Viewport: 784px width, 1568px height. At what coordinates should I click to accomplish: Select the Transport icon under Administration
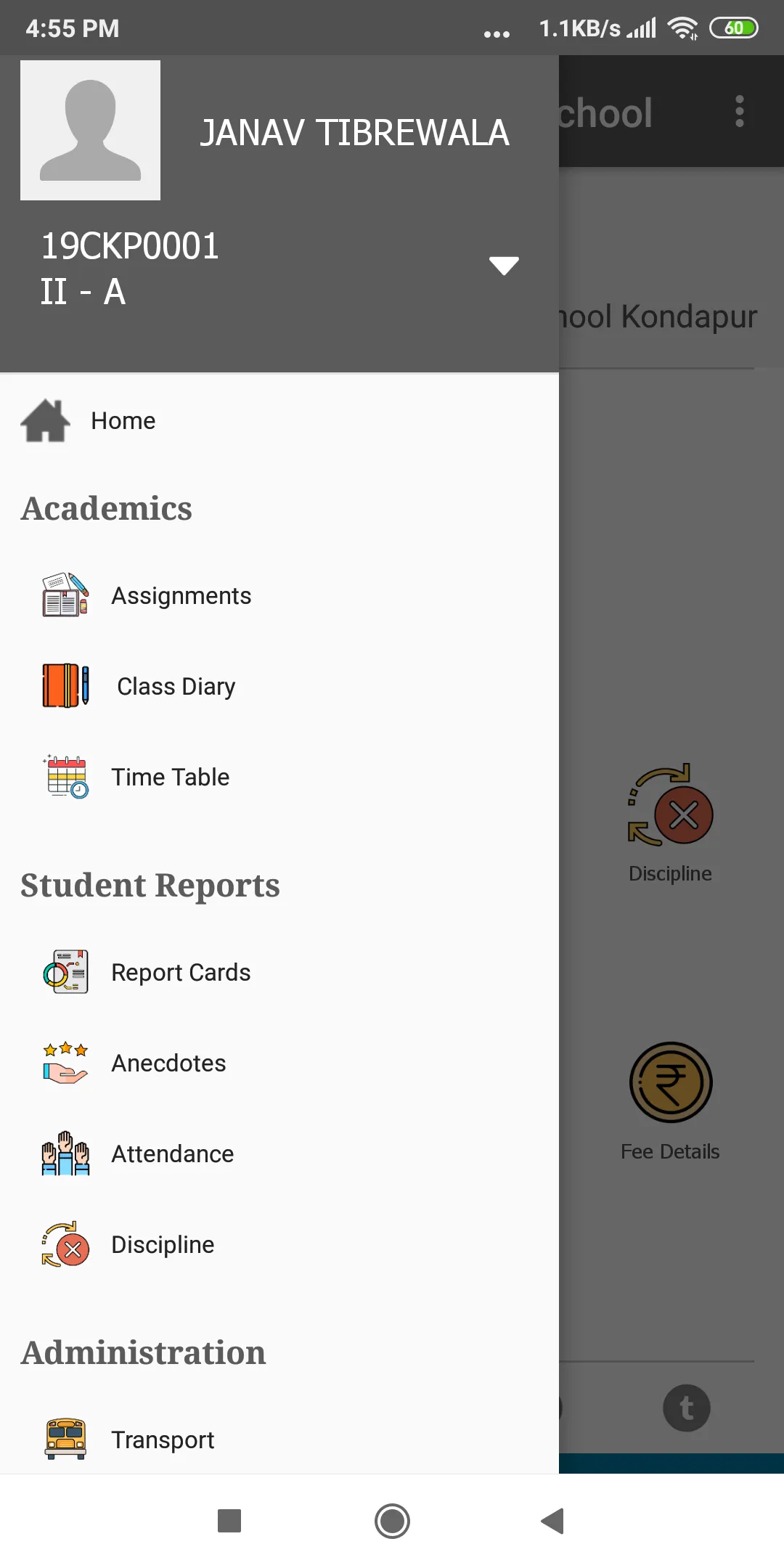click(65, 1440)
